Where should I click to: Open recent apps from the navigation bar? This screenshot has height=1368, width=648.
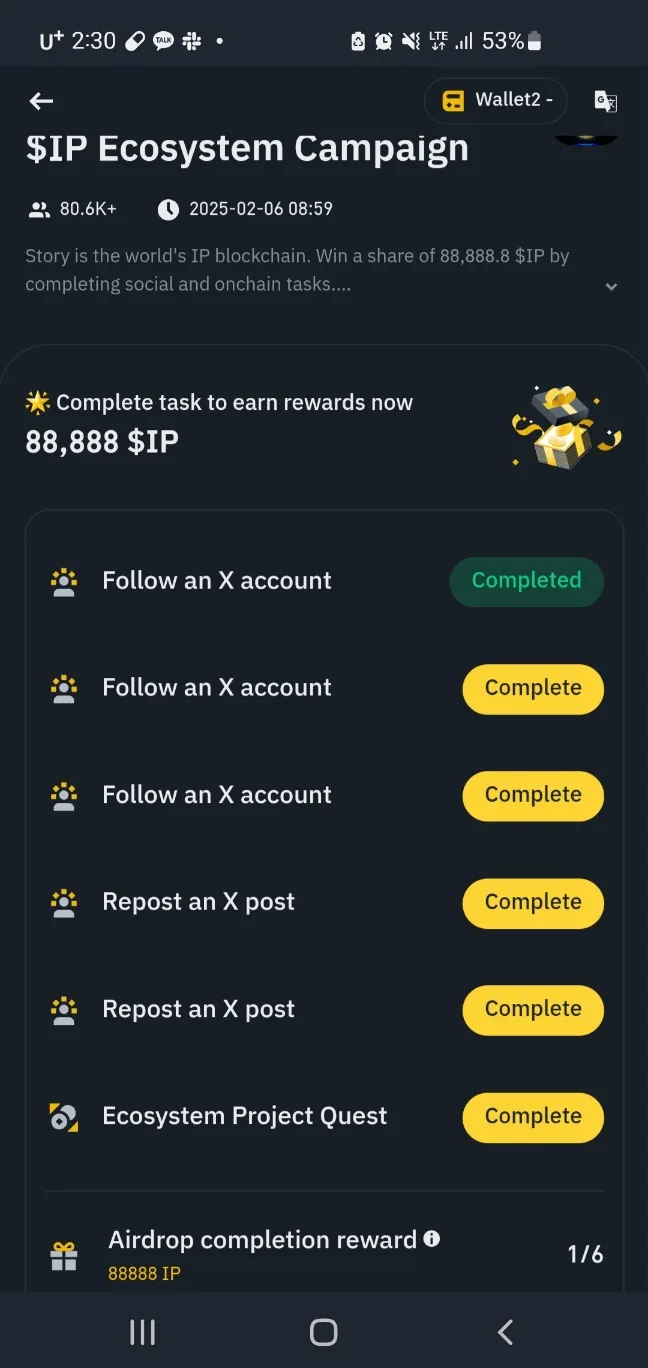pos(143,1332)
